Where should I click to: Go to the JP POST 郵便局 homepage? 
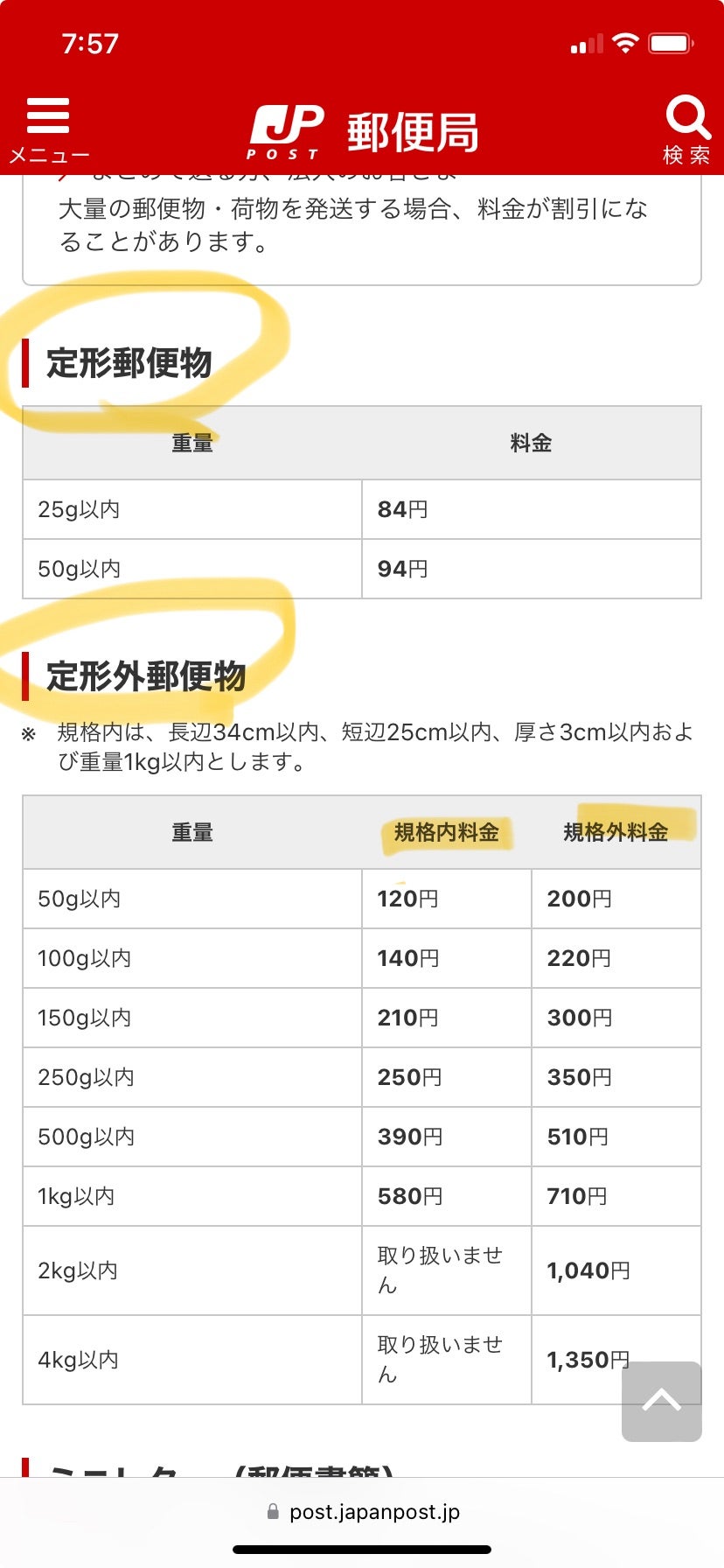pos(364,132)
